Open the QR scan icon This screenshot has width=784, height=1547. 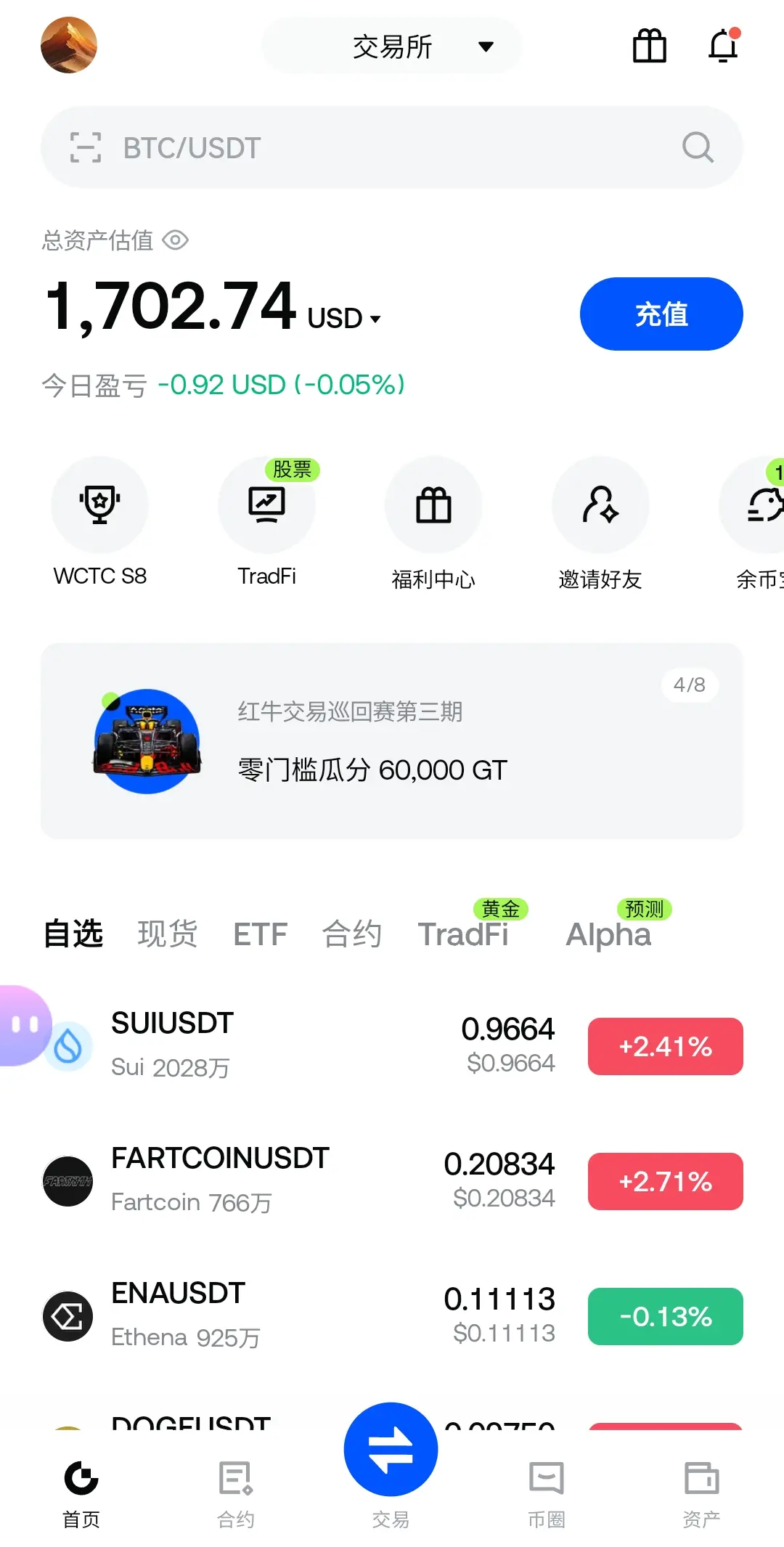85,147
